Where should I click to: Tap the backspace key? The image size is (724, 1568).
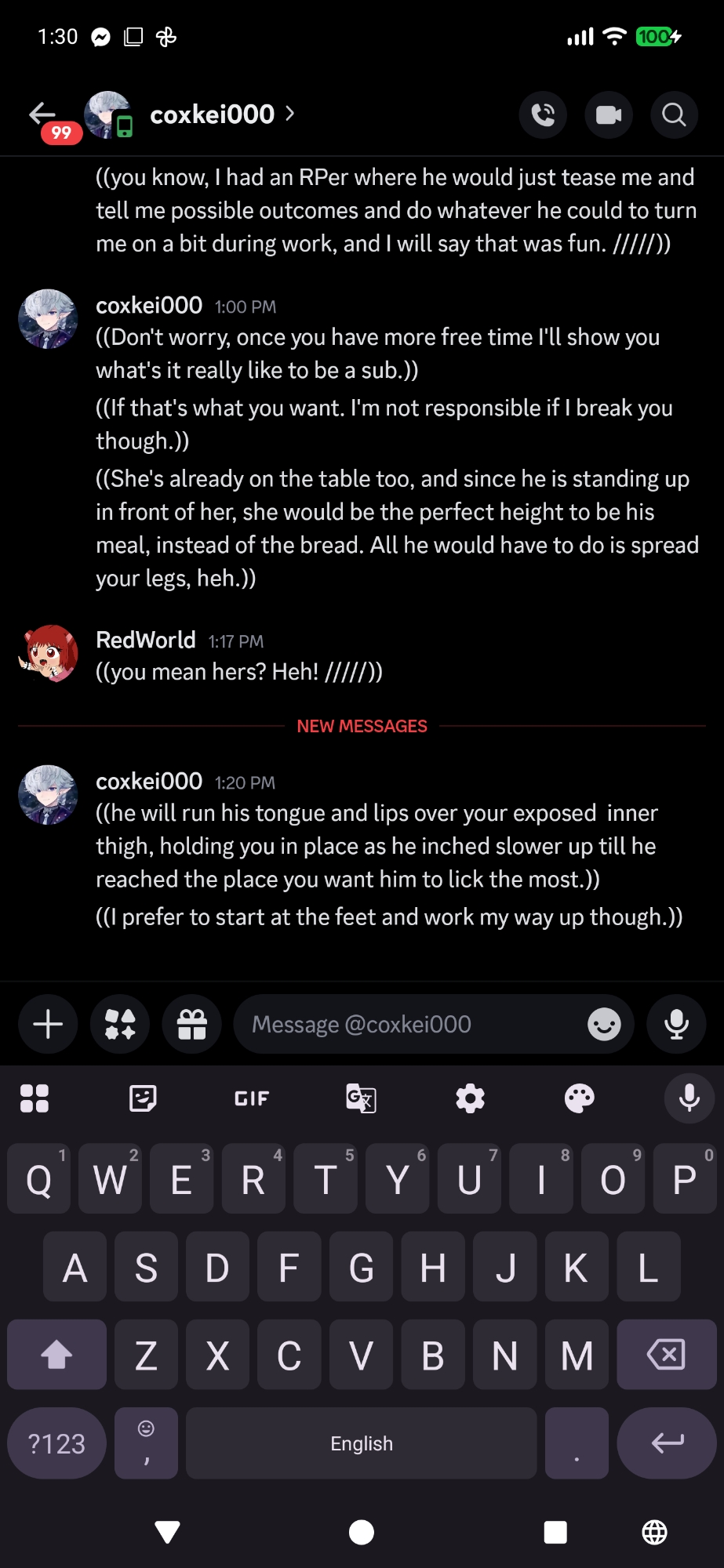666,1354
